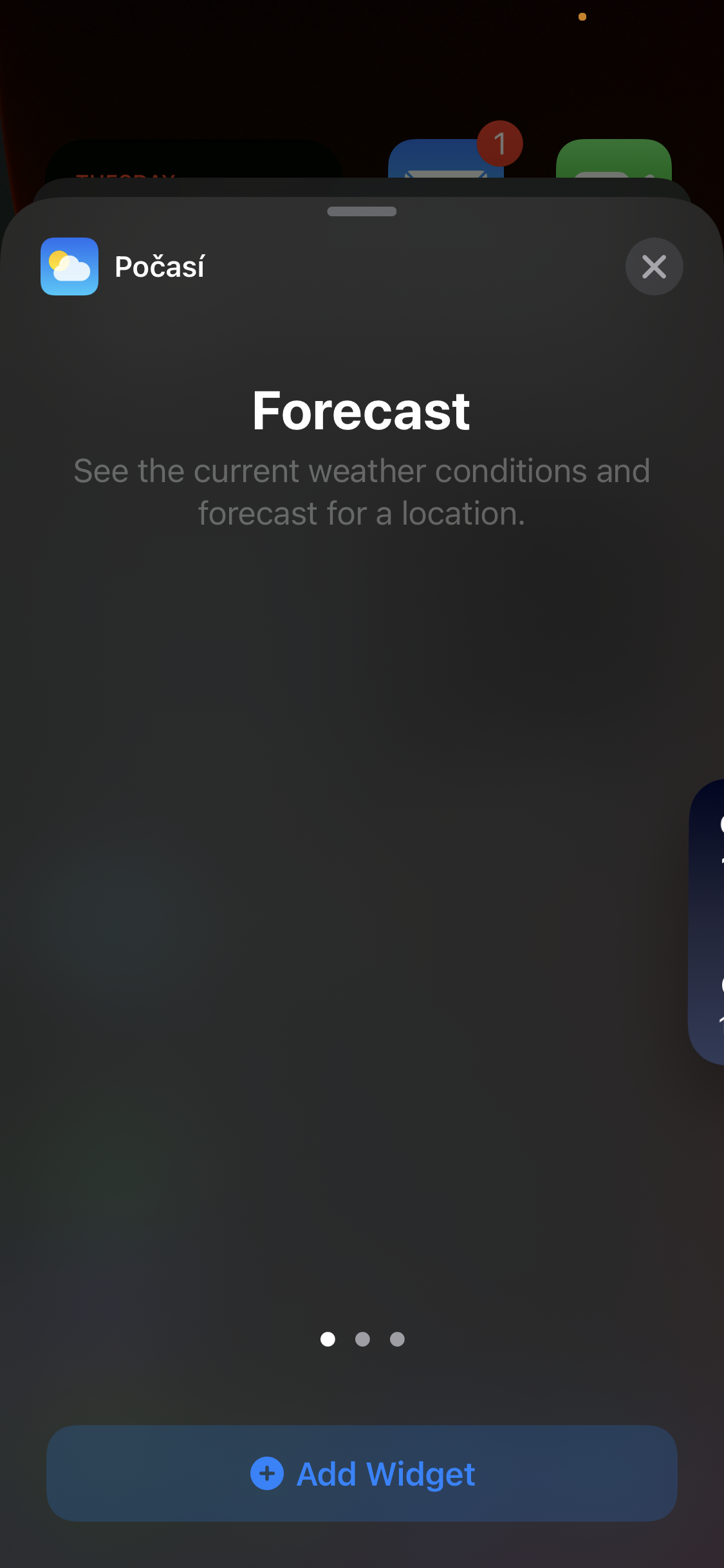Add the Forecast widget

coord(362,1473)
